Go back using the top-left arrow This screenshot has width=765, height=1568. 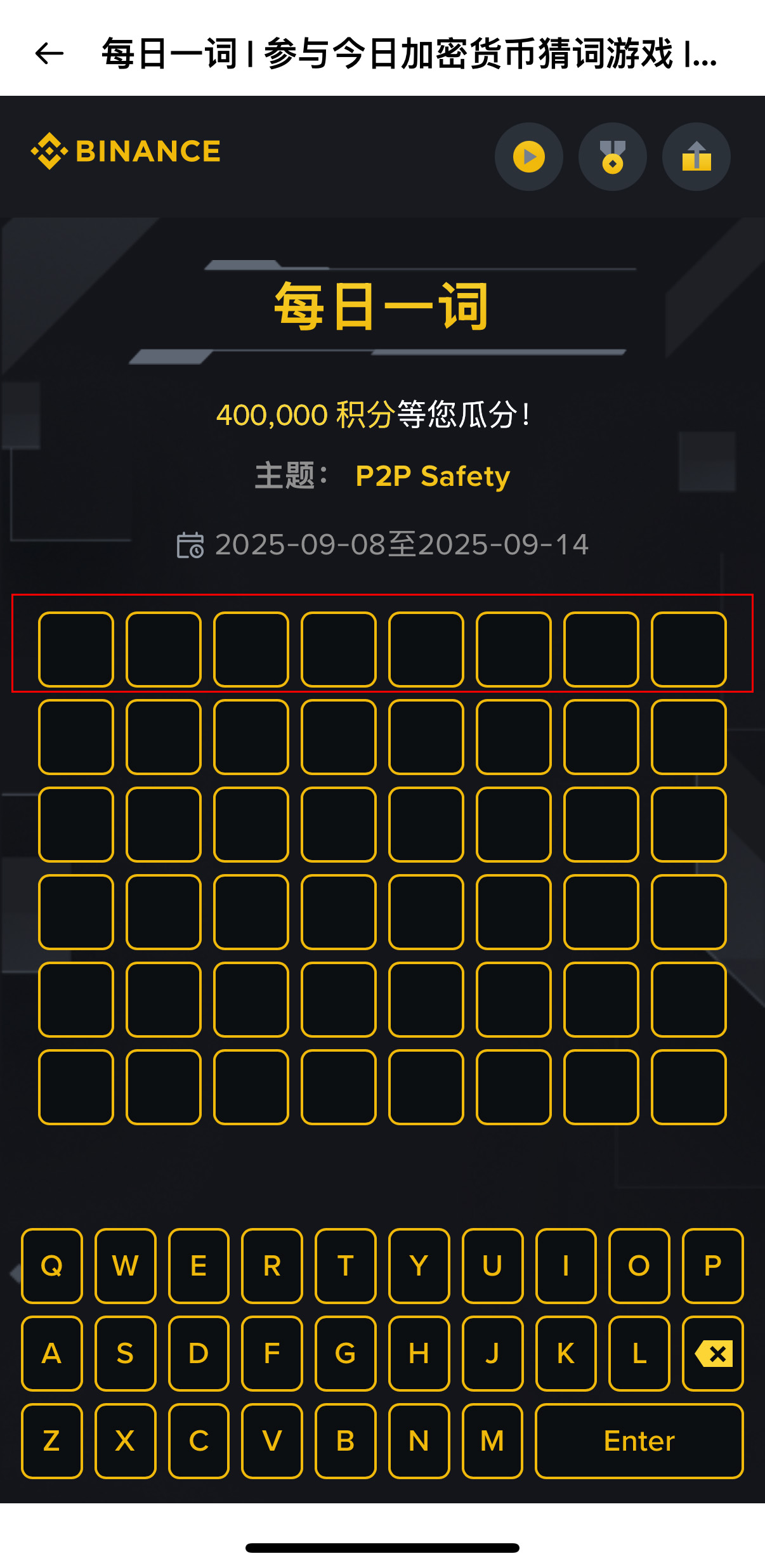click(x=49, y=53)
